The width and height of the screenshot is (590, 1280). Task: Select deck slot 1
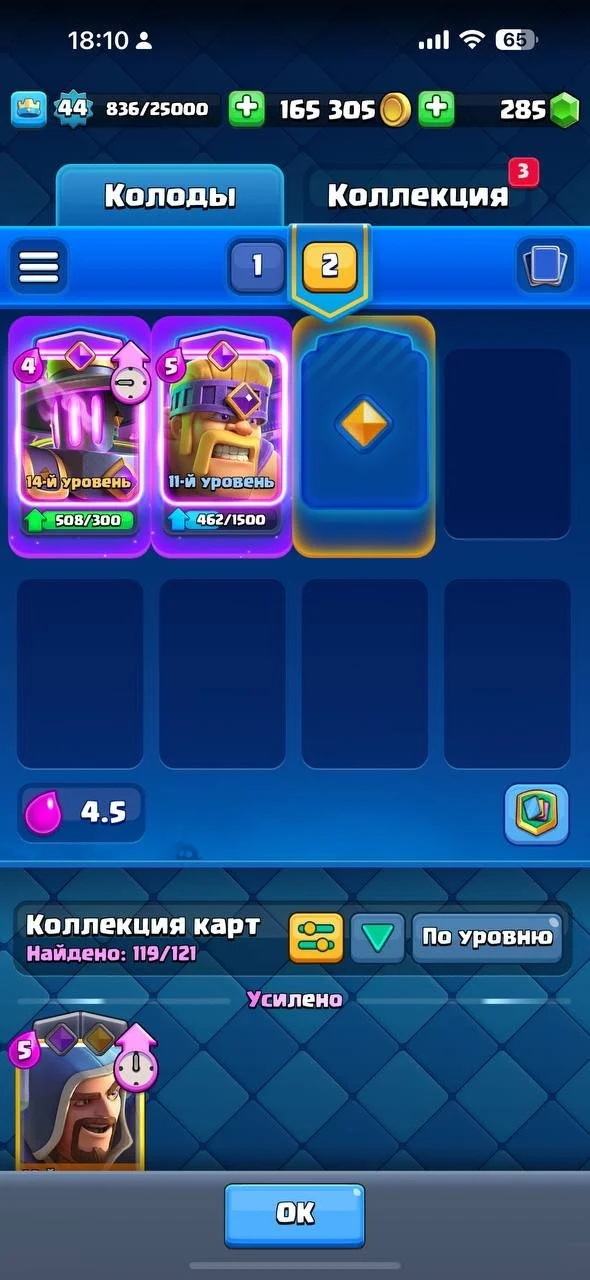coord(257,265)
